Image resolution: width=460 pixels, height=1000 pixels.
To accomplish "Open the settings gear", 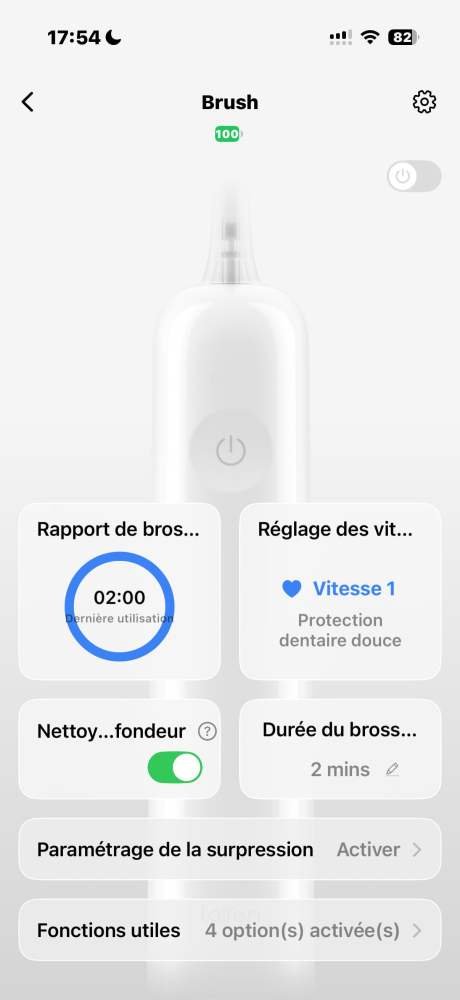I will tap(424, 102).
